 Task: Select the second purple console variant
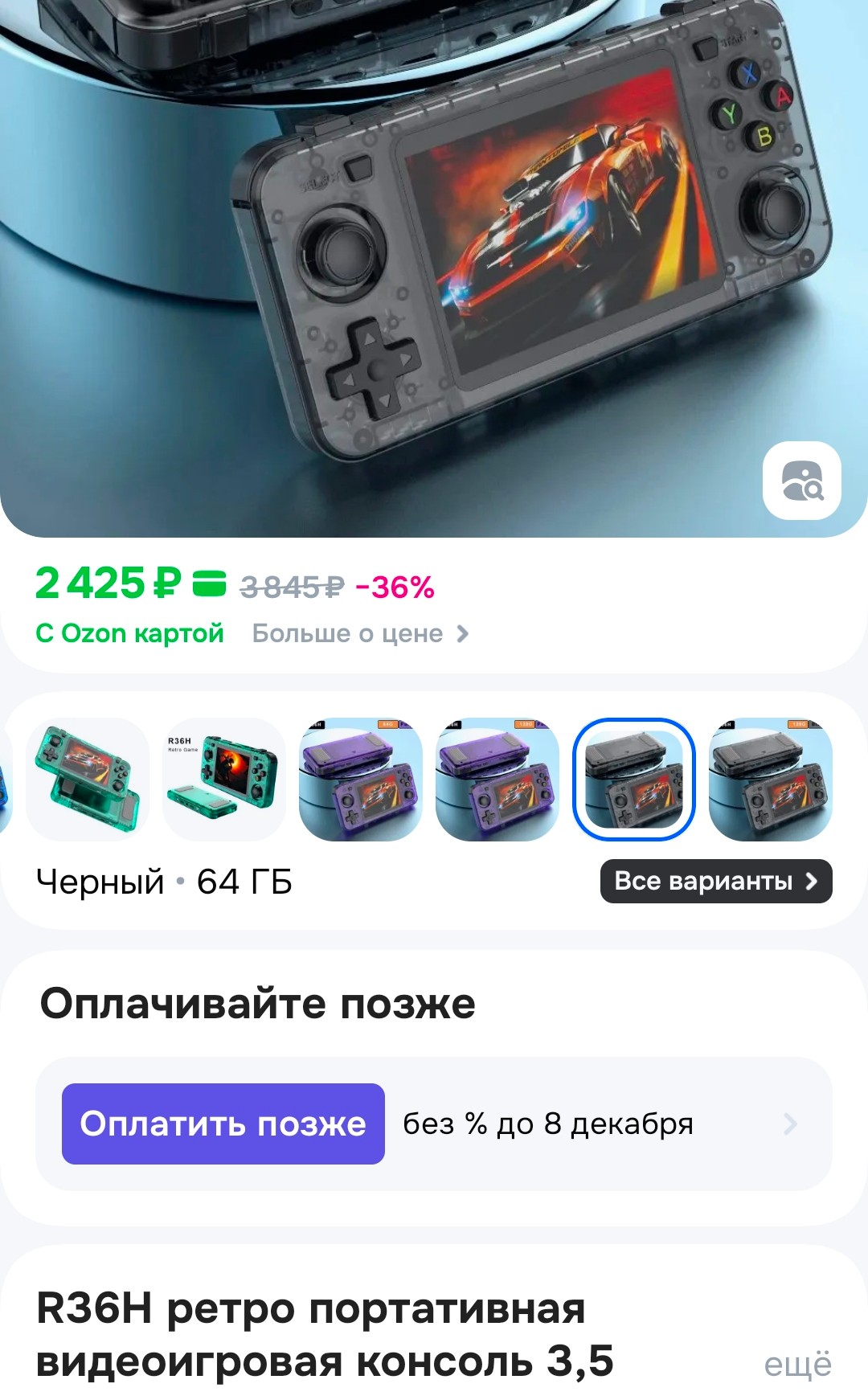pyautogui.click(x=497, y=780)
